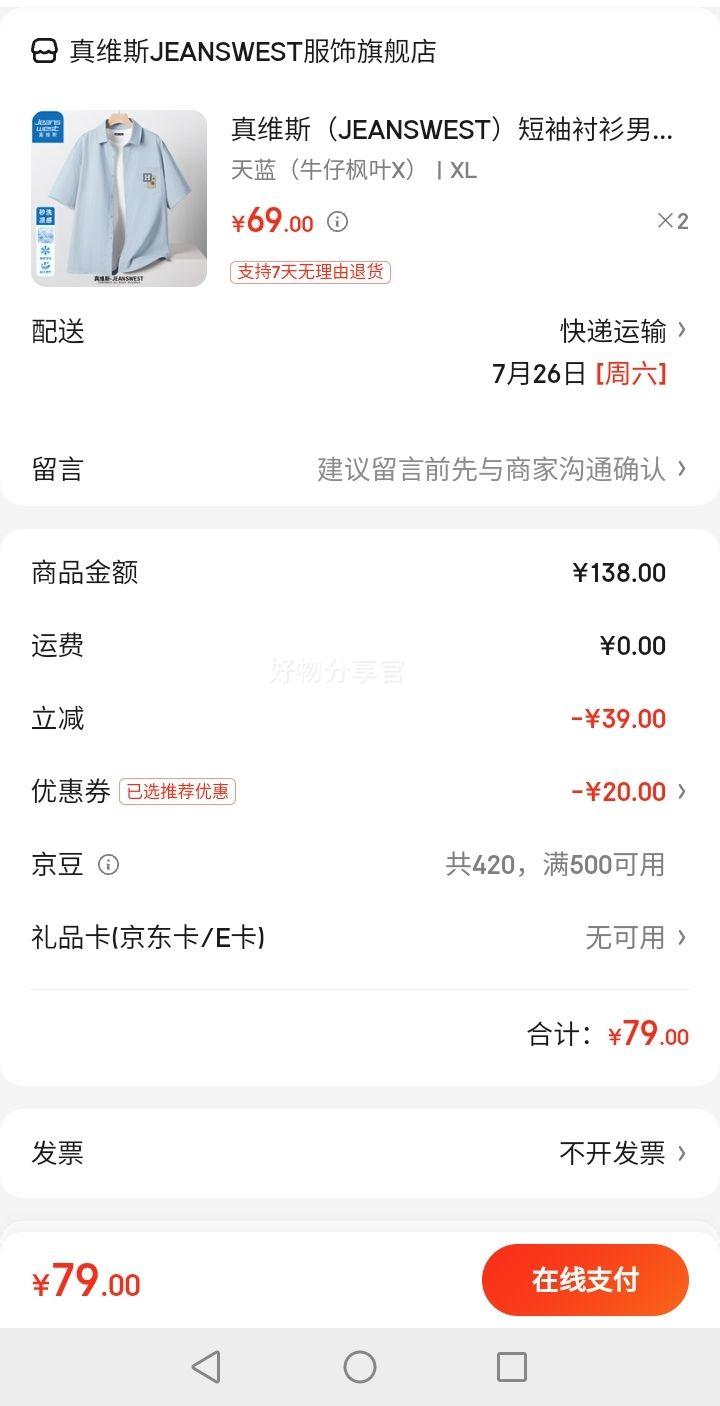Add a 留言 note for the seller
Screen dimensions: 720x1406
click(x=500, y=469)
